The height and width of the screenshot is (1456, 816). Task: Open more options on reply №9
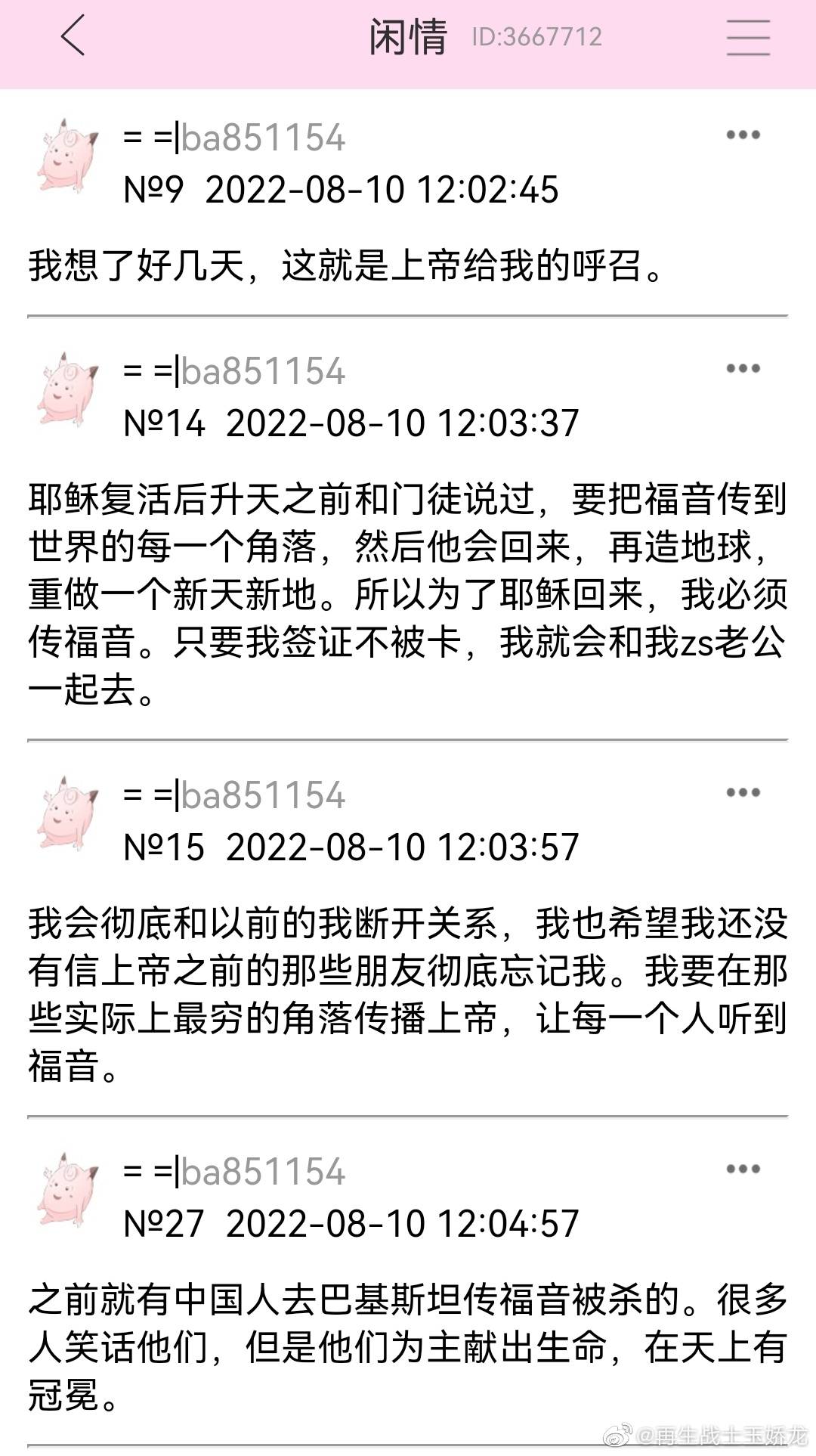(743, 135)
